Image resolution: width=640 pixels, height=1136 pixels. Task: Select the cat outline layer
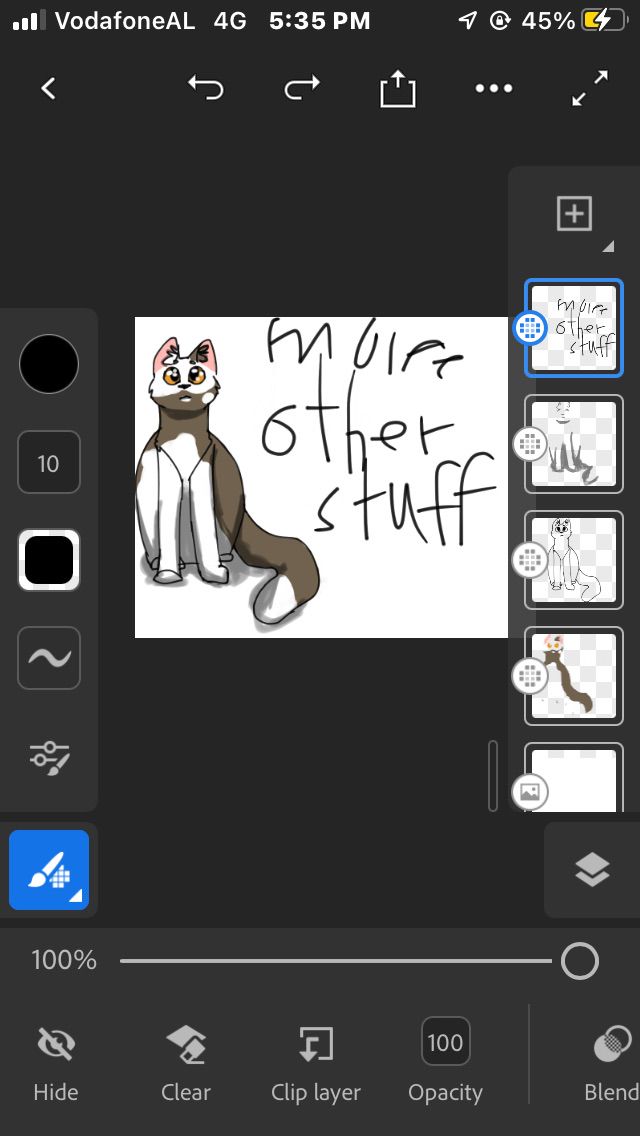pos(574,560)
